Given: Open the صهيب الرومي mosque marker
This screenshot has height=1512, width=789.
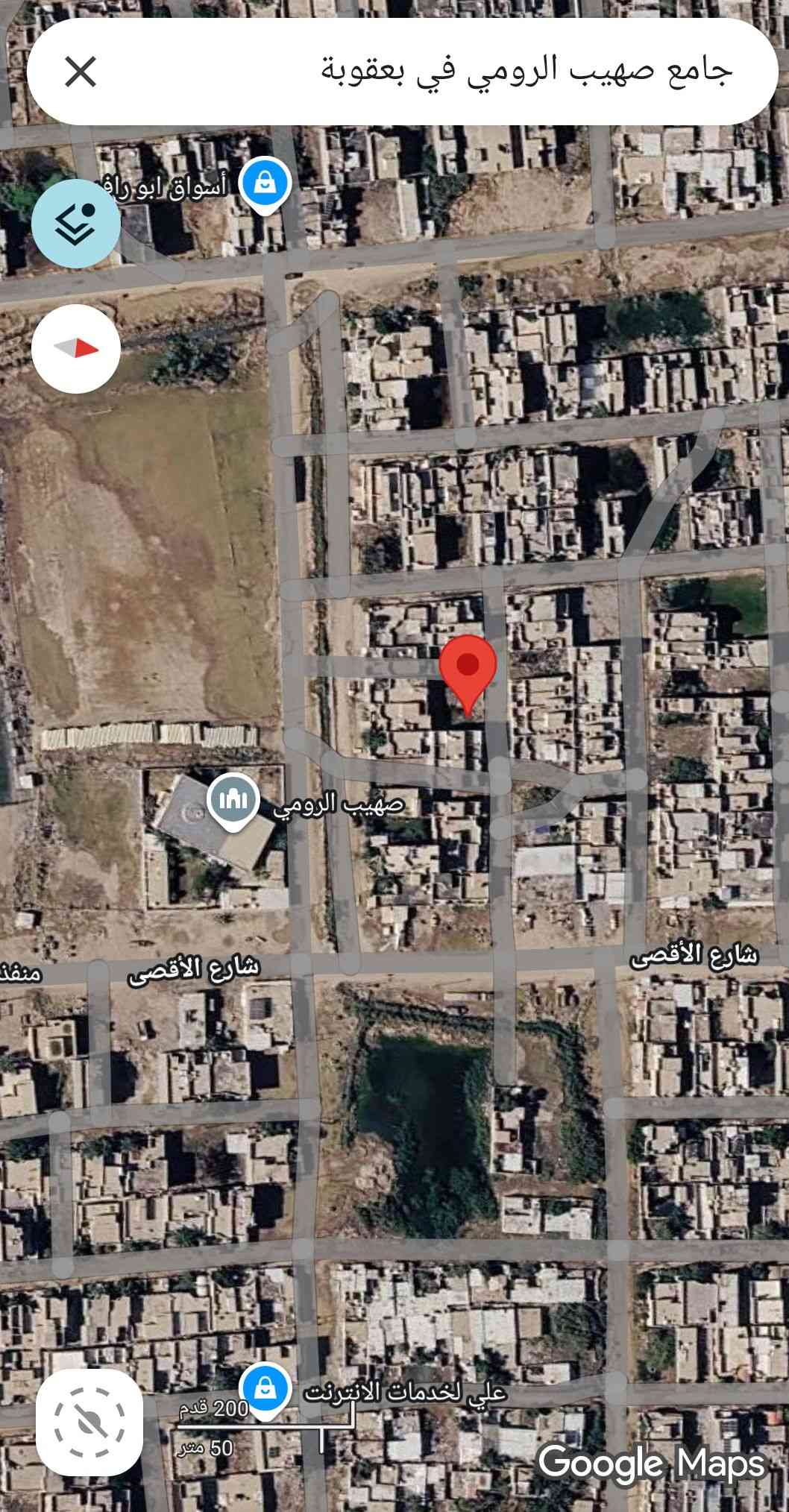Looking at the screenshot, I should (x=233, y=801).
